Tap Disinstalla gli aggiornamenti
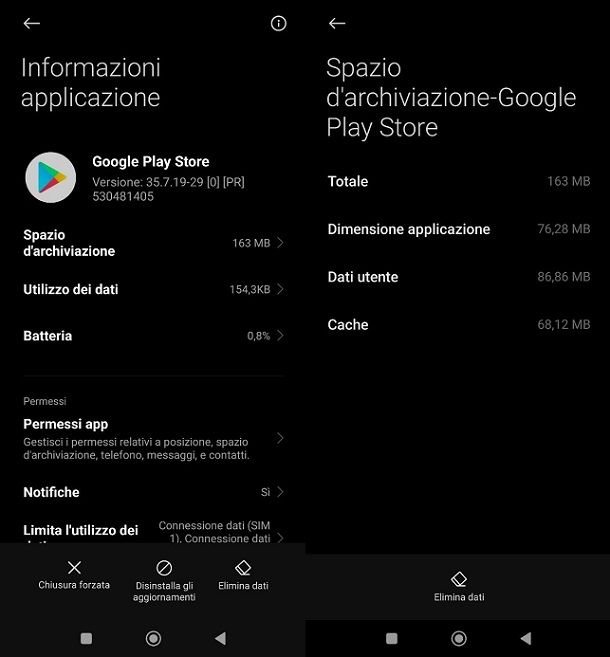Screen dimensions: 610x657 pos(164,580)
